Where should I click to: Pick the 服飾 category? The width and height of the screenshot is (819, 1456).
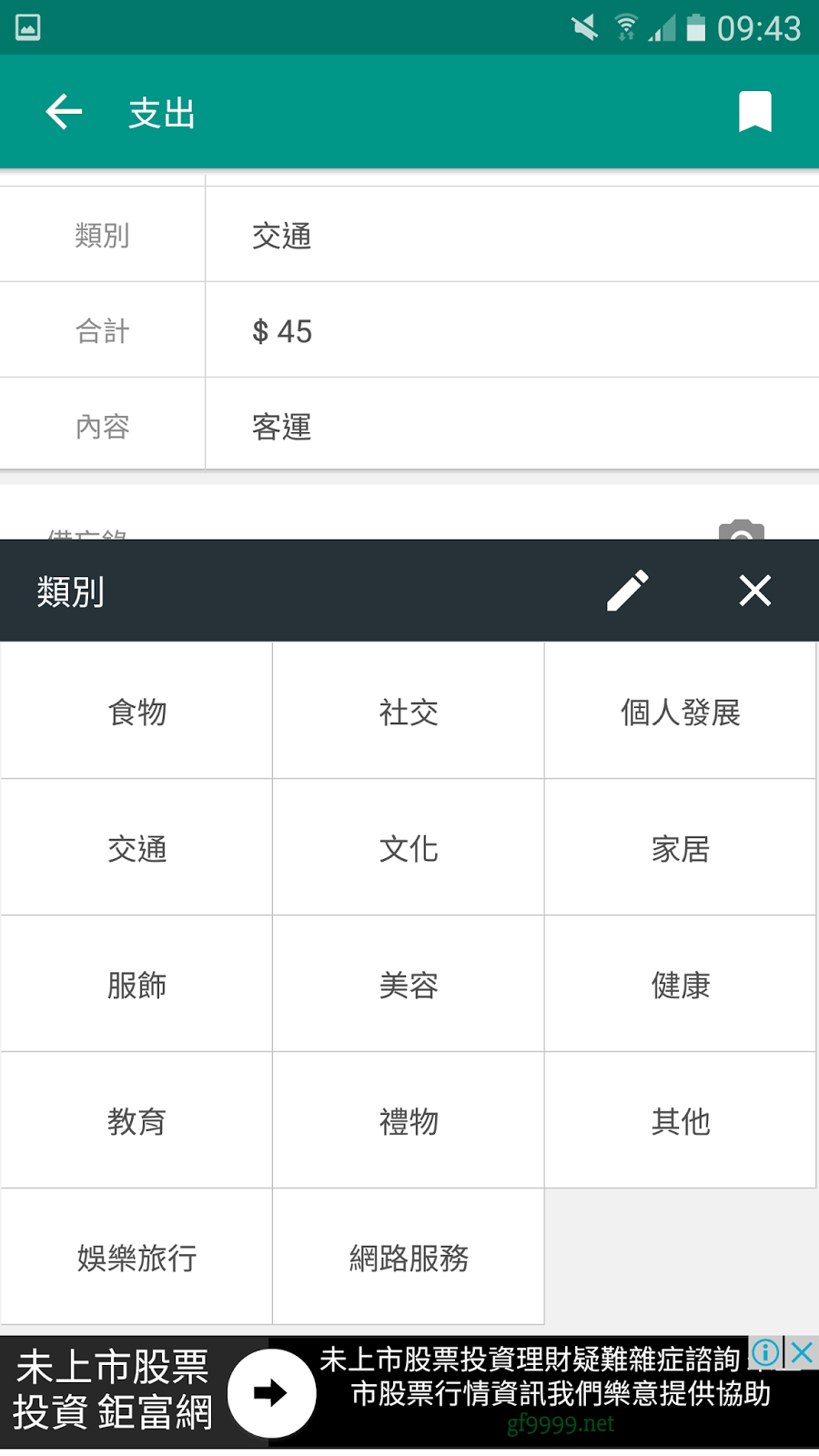pos(136,985)
